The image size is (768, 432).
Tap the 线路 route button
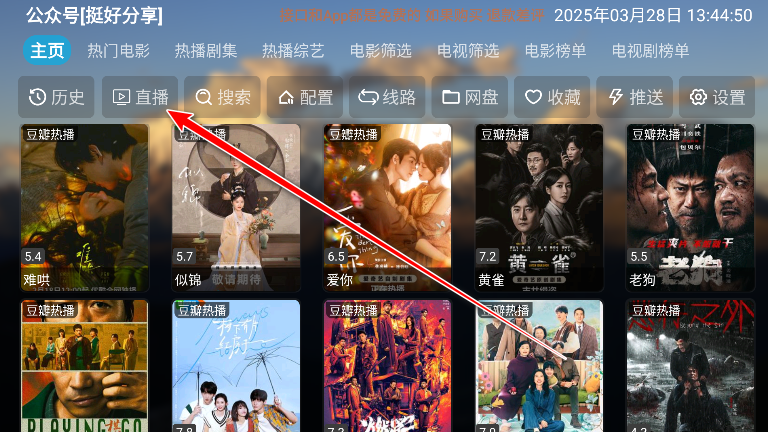[387, 97]
